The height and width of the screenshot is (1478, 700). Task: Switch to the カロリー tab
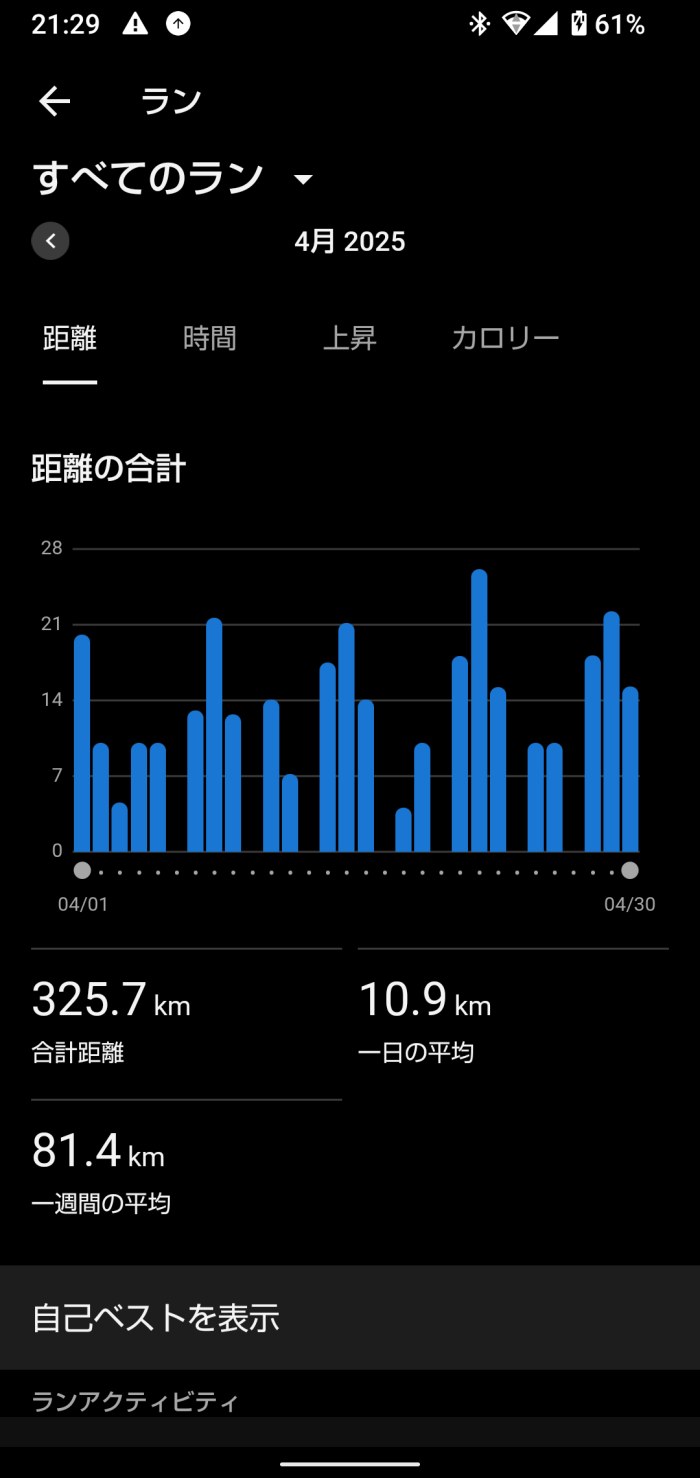(x=505, y=339)
